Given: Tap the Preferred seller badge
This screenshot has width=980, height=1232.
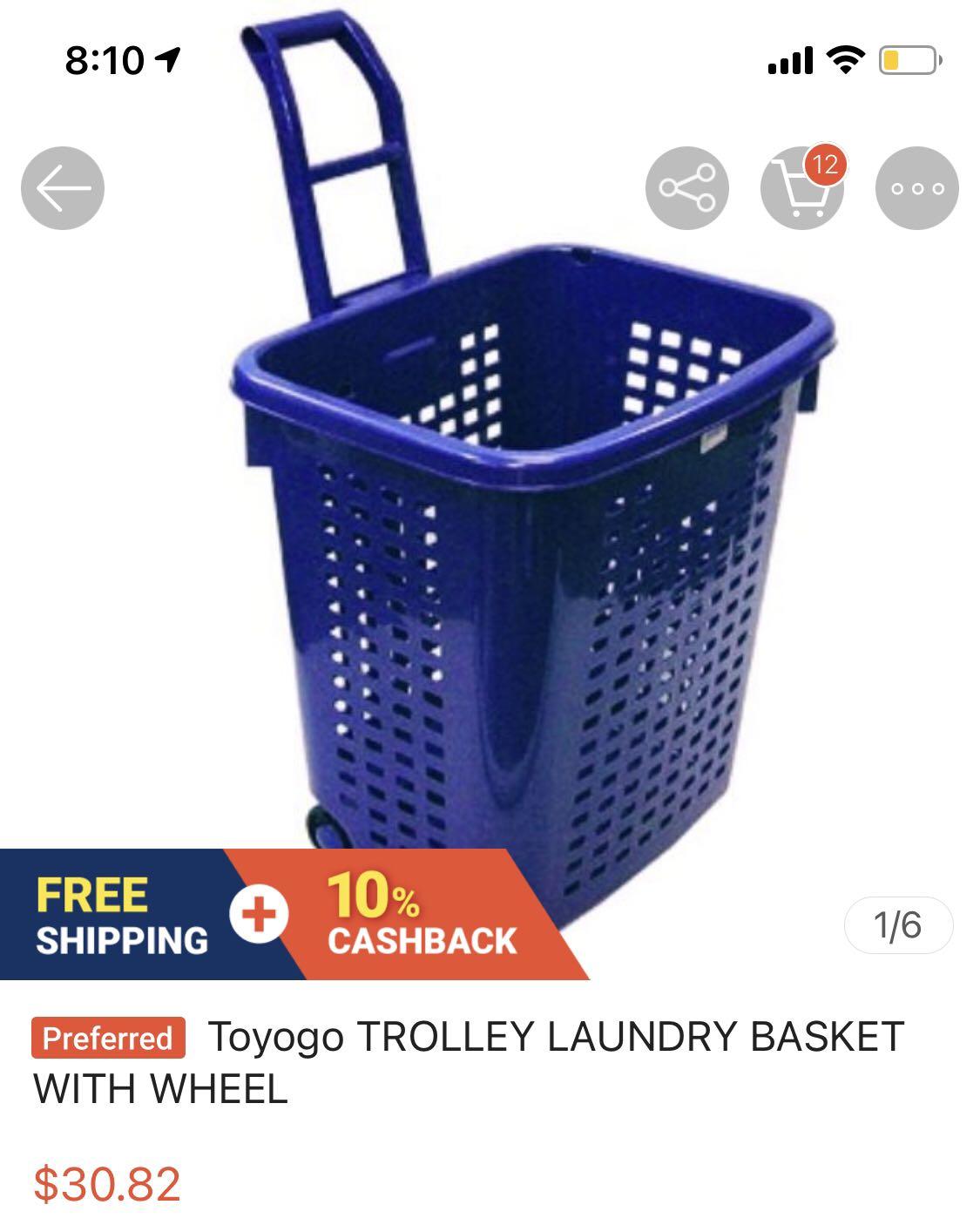Looking at the screenshot, I should [x=108, y=1037].
